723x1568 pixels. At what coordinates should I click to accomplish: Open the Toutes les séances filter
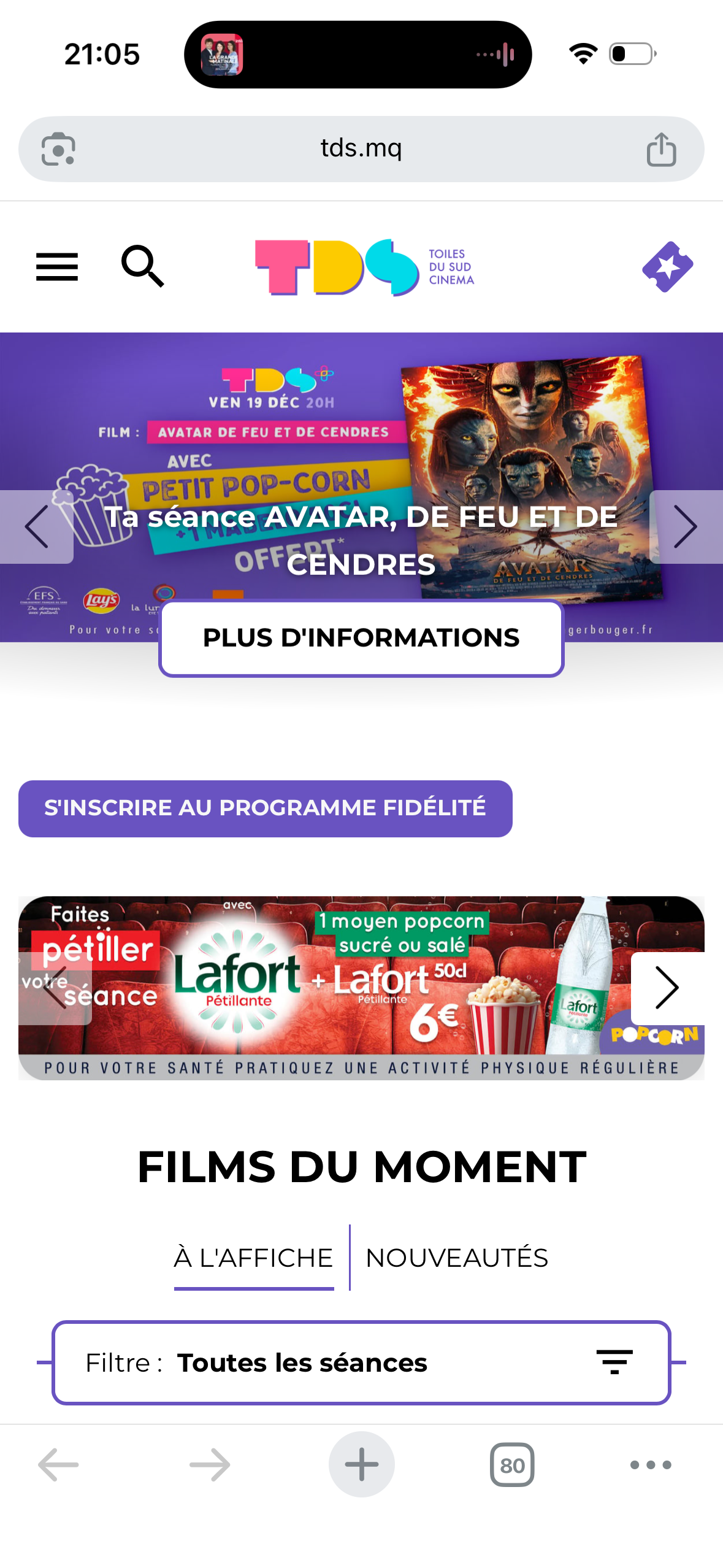tap(361, 1362)
